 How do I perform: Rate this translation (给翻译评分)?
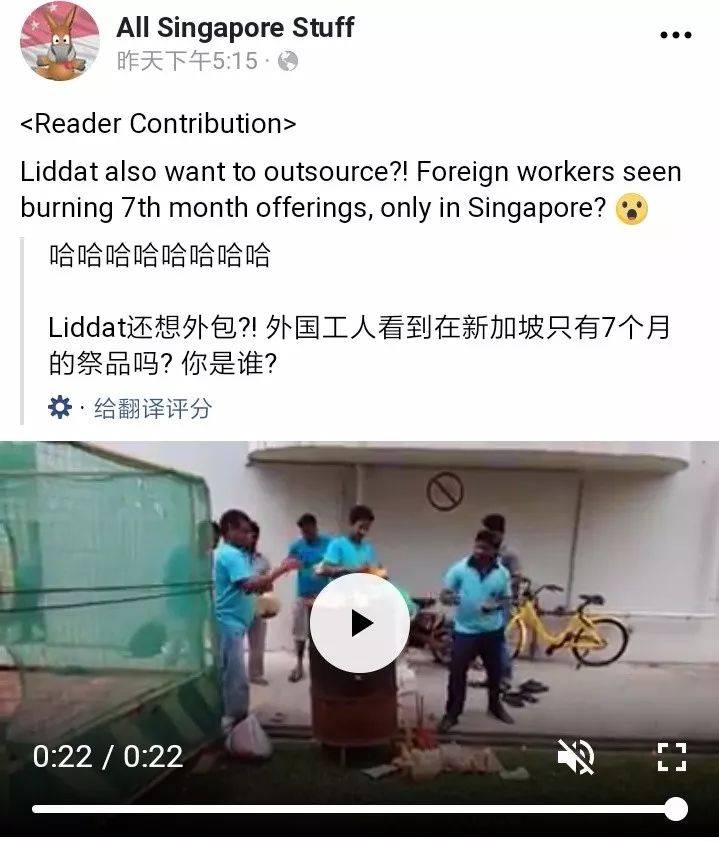pos(153,408)
